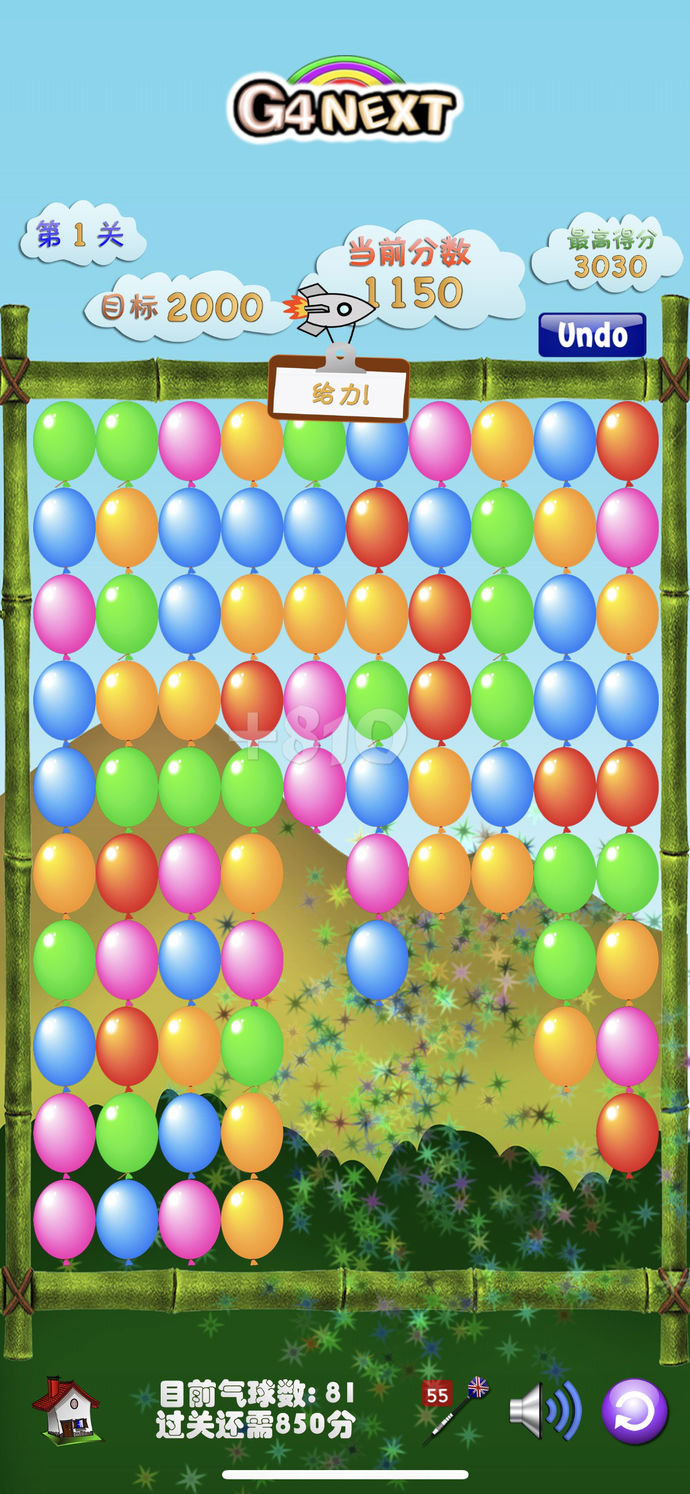Use the dart power-up tool

coord(455,1410)
